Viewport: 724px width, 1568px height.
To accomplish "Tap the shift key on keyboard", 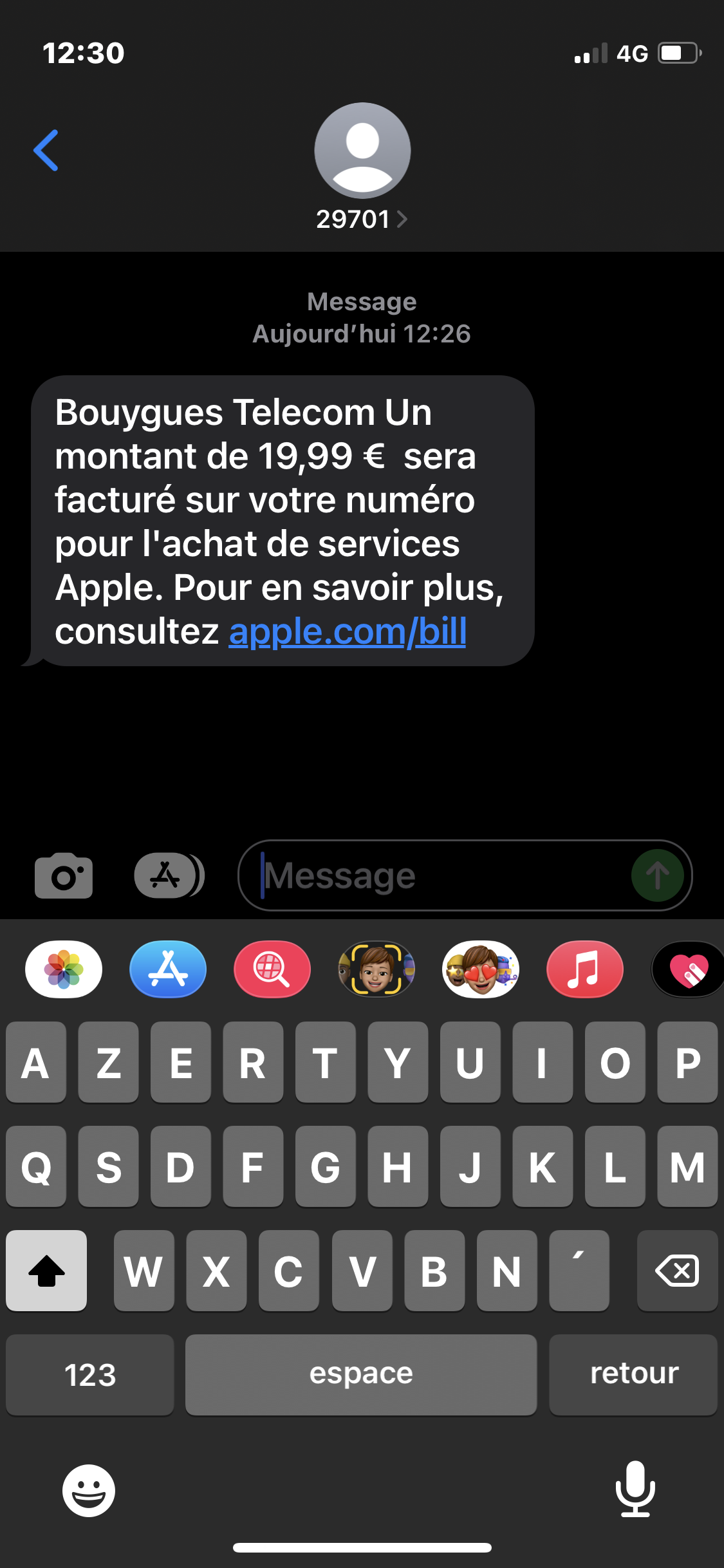I will pyautogui.click(x=46, y=1271).
